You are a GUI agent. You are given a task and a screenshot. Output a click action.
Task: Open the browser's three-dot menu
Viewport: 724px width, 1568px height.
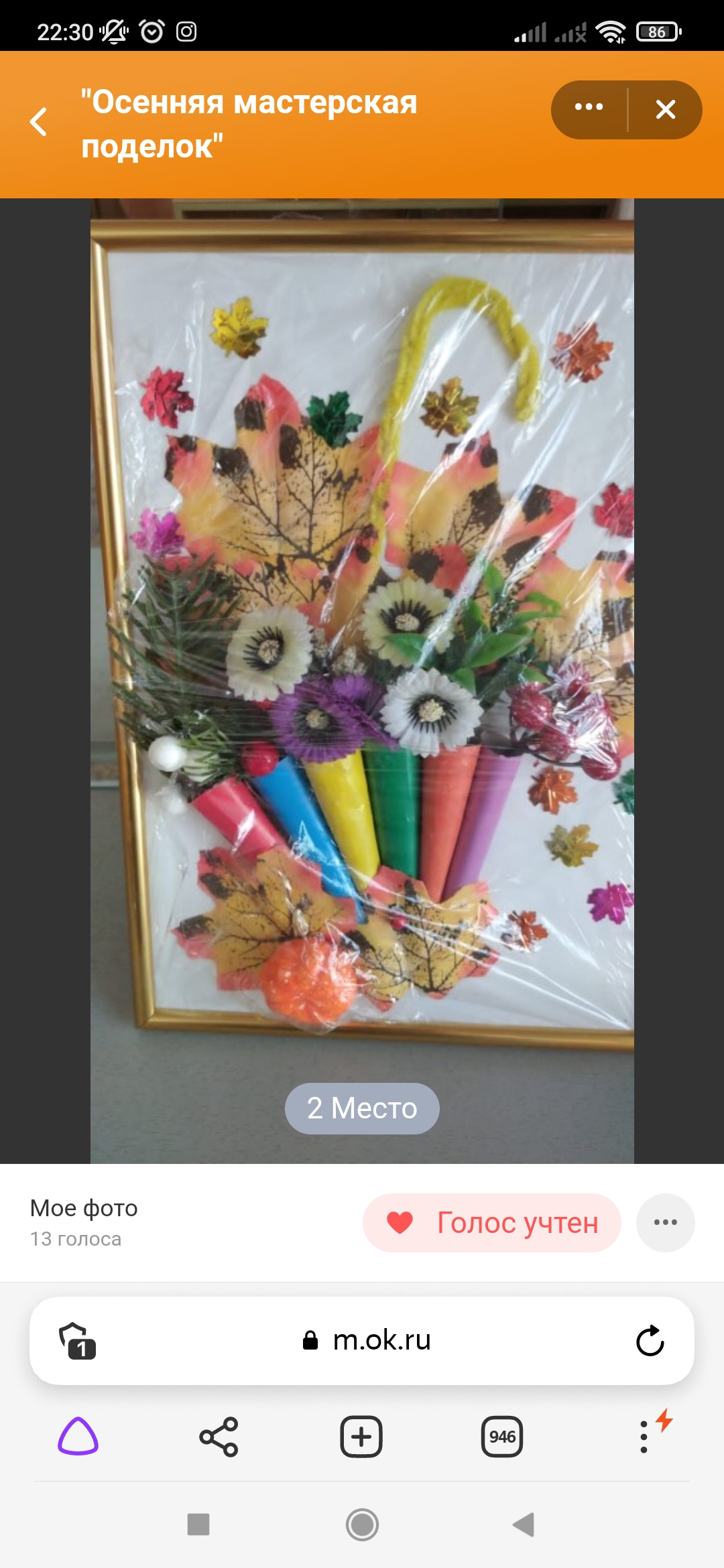(644, 1437)
